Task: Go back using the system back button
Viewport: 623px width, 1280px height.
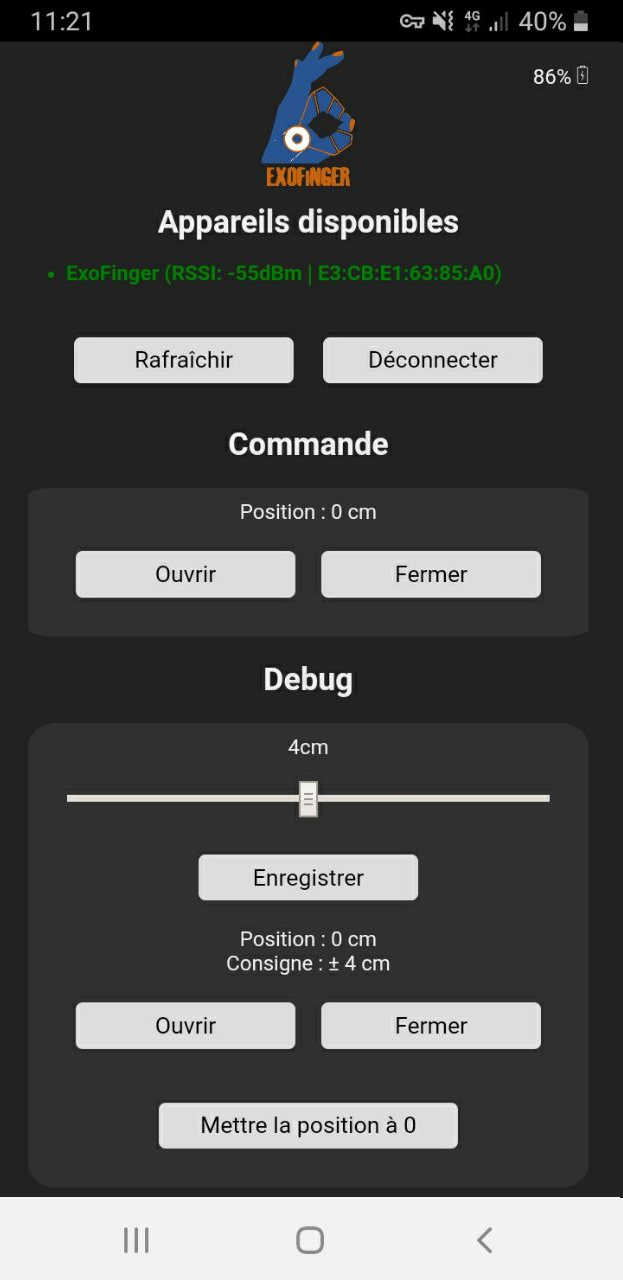Action: (484, 1240)
